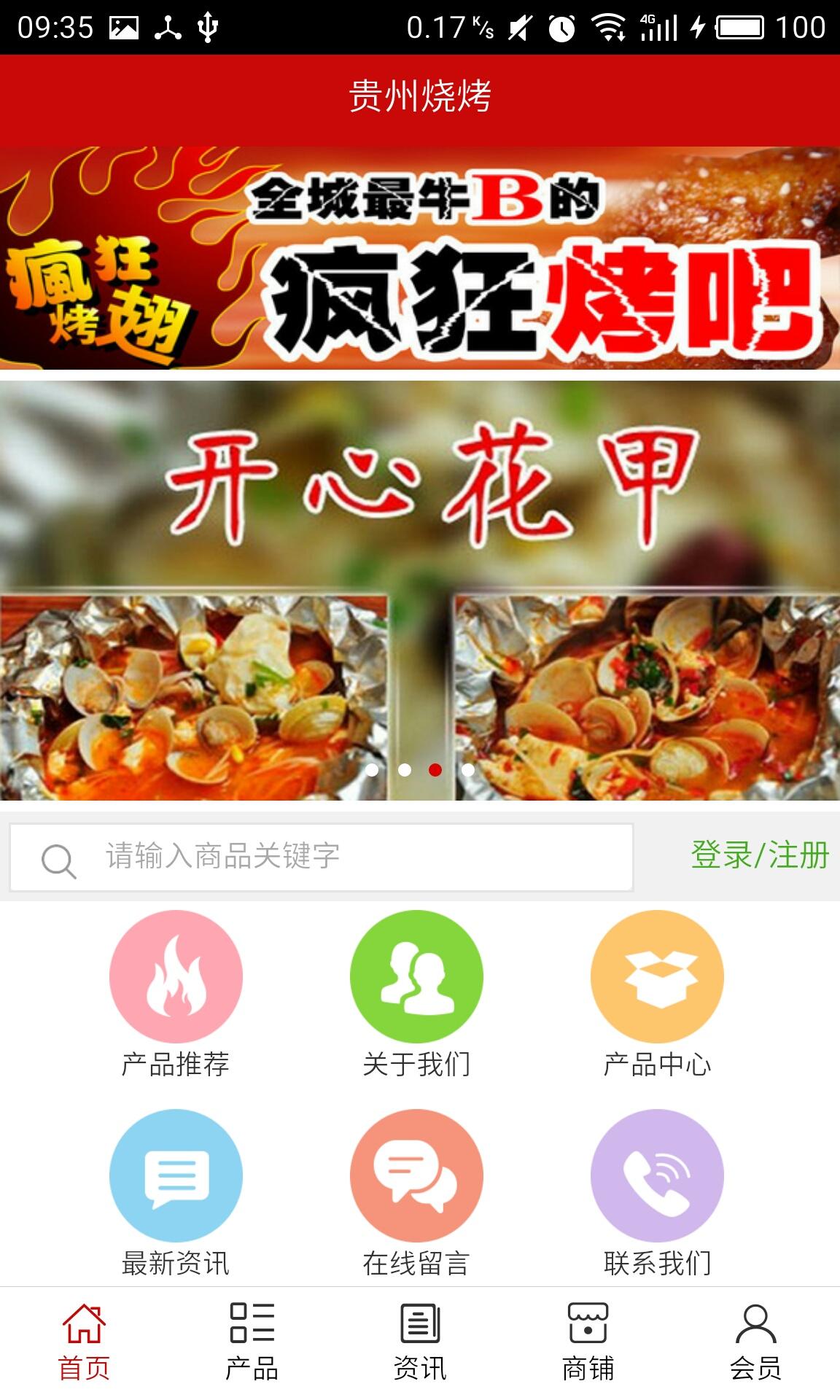Open 登录/注册 login link
Screen dimensions: 840x1400
[760, 855]
